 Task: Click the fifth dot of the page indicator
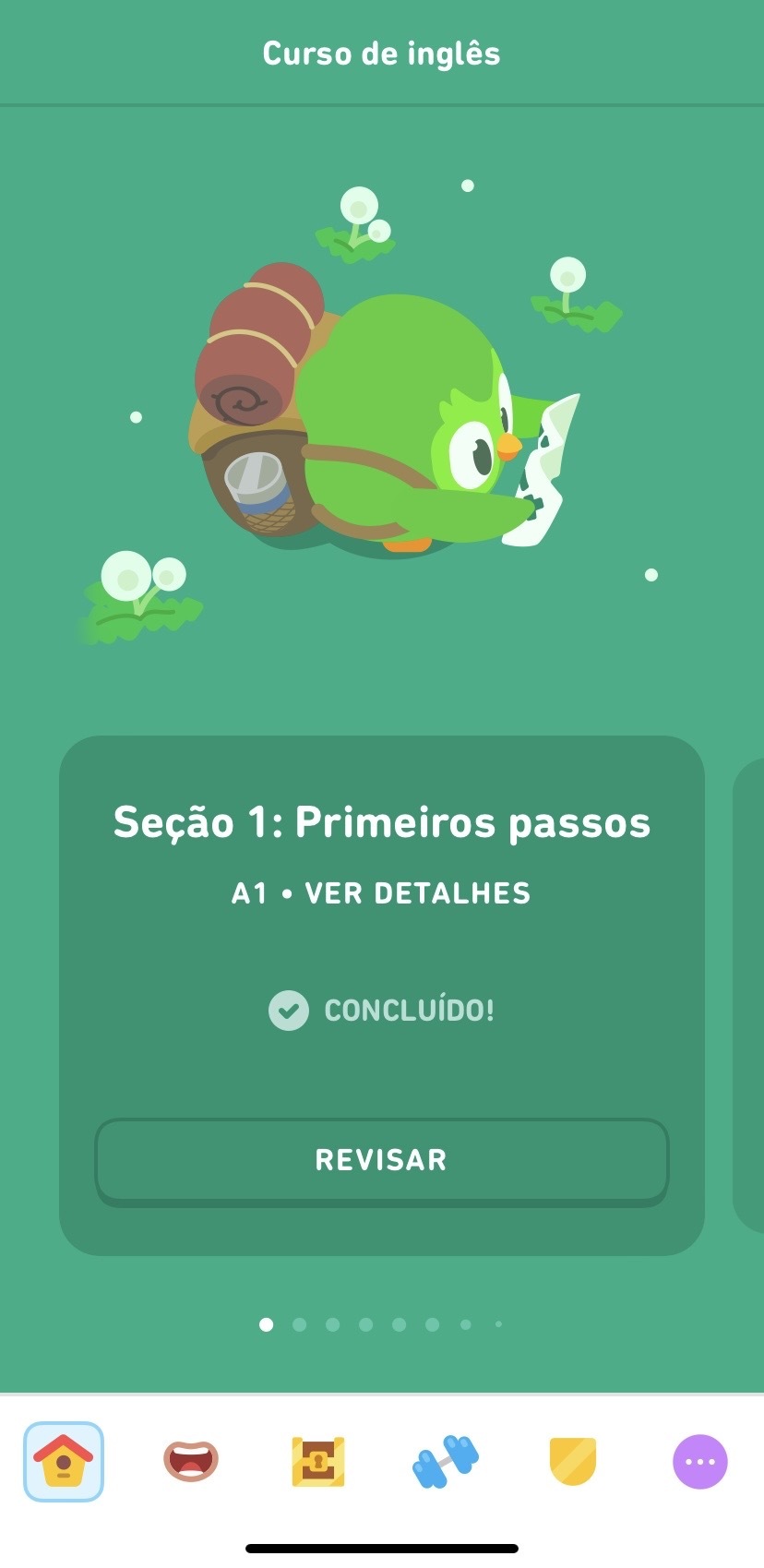pyautogui.click(x=399, y=1325)
